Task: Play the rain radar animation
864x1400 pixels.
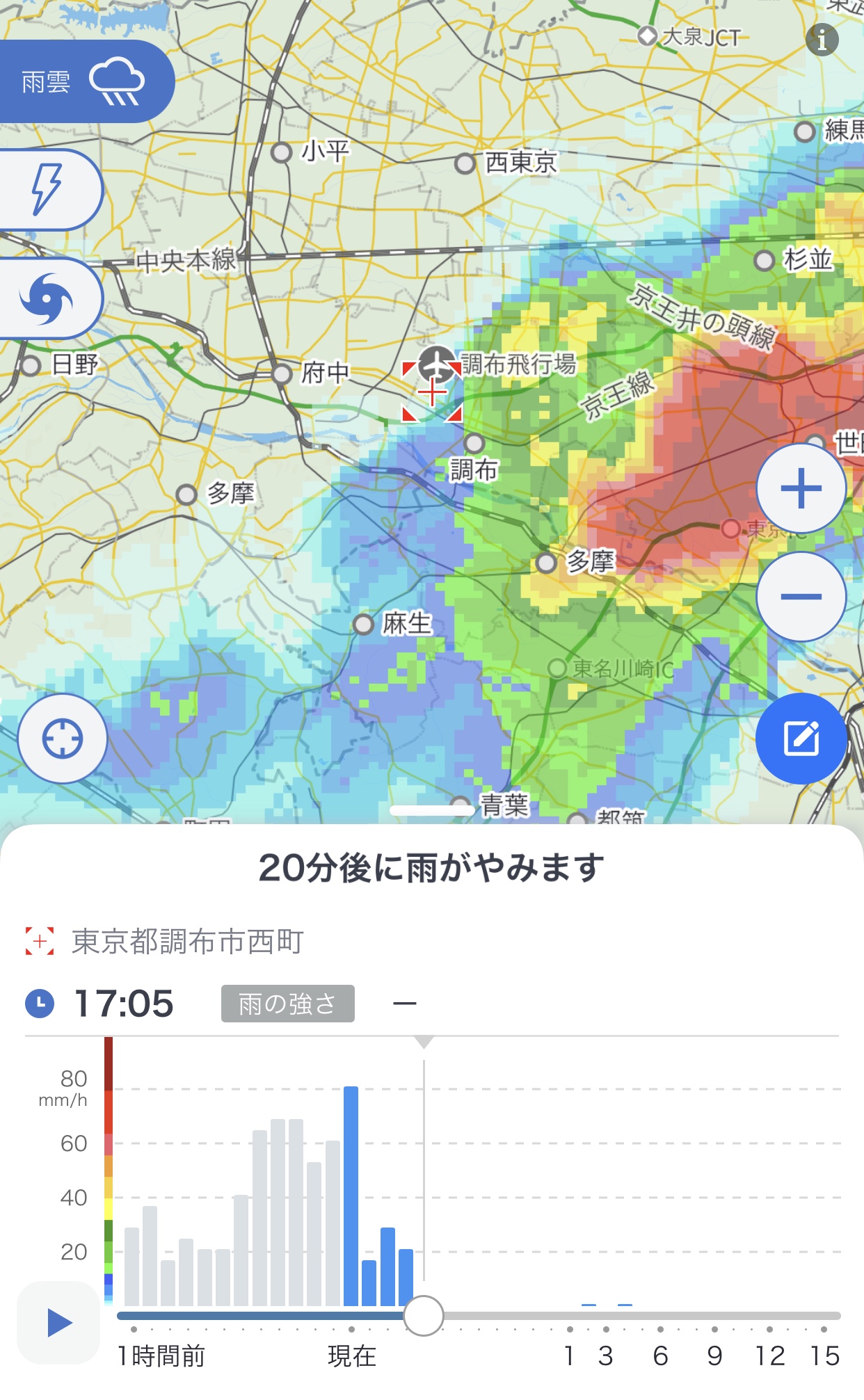Action: click(x=58, y=1322)
